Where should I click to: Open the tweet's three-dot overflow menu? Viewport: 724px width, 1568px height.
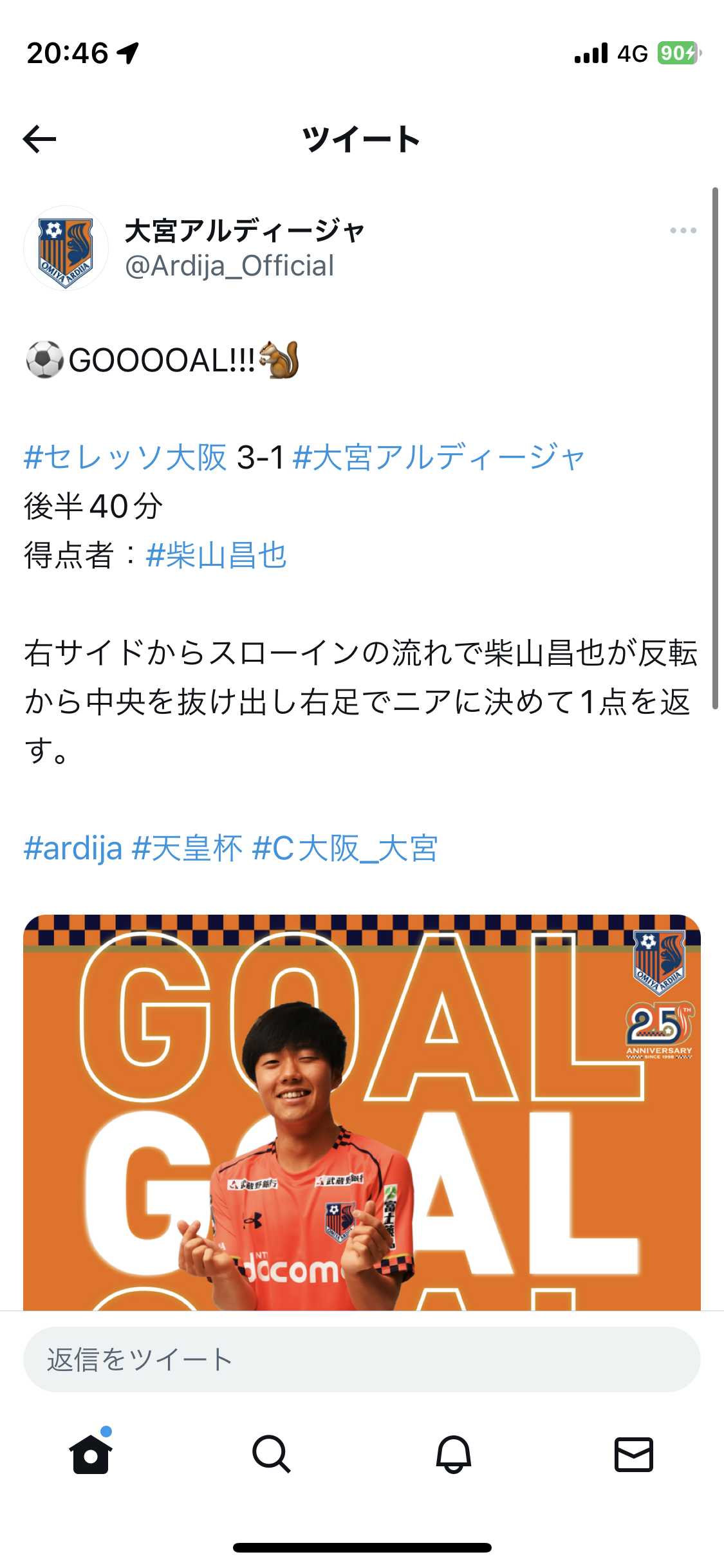tap(683, 230)
